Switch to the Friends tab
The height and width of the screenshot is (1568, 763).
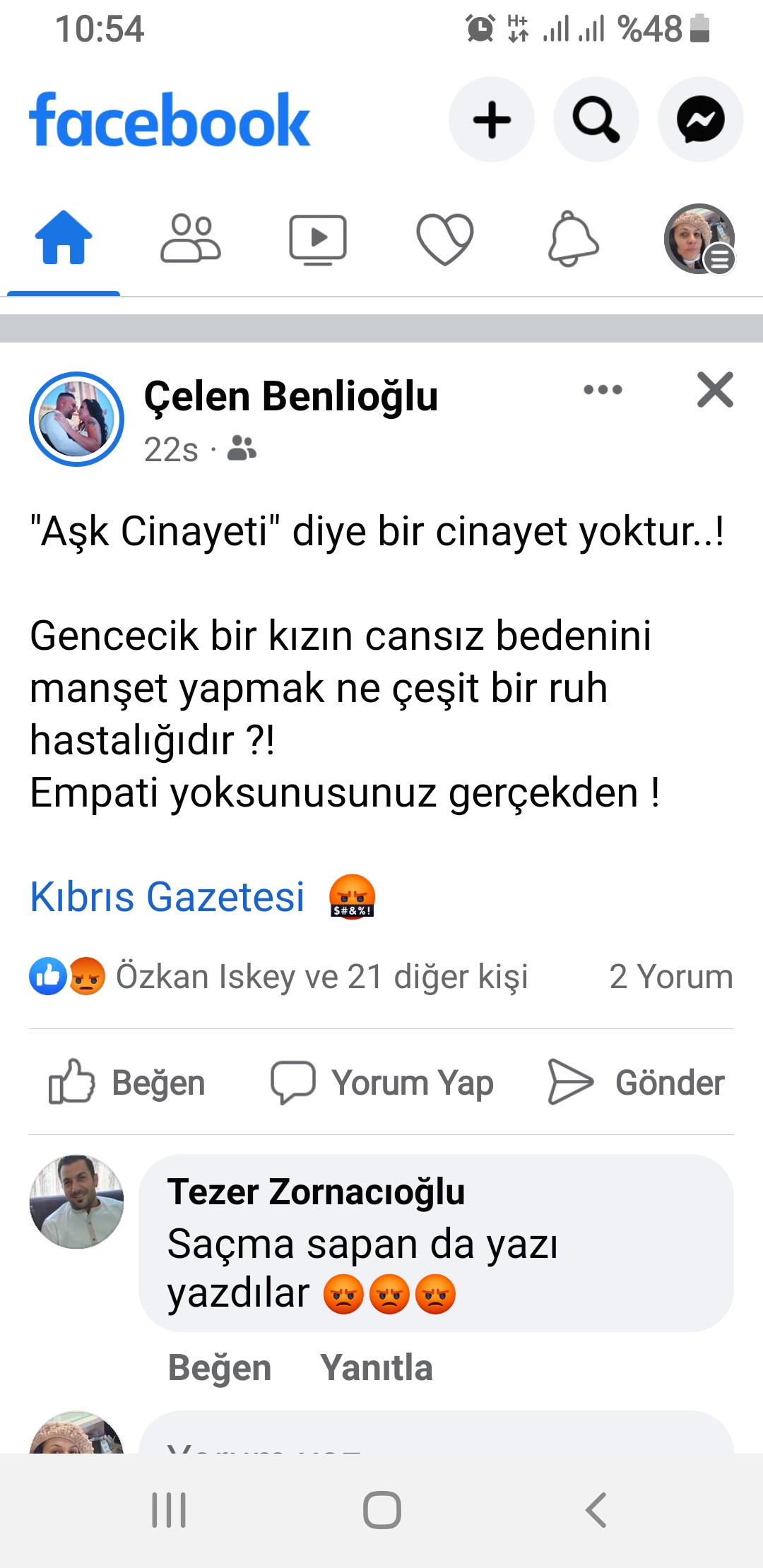pos(191,239)
